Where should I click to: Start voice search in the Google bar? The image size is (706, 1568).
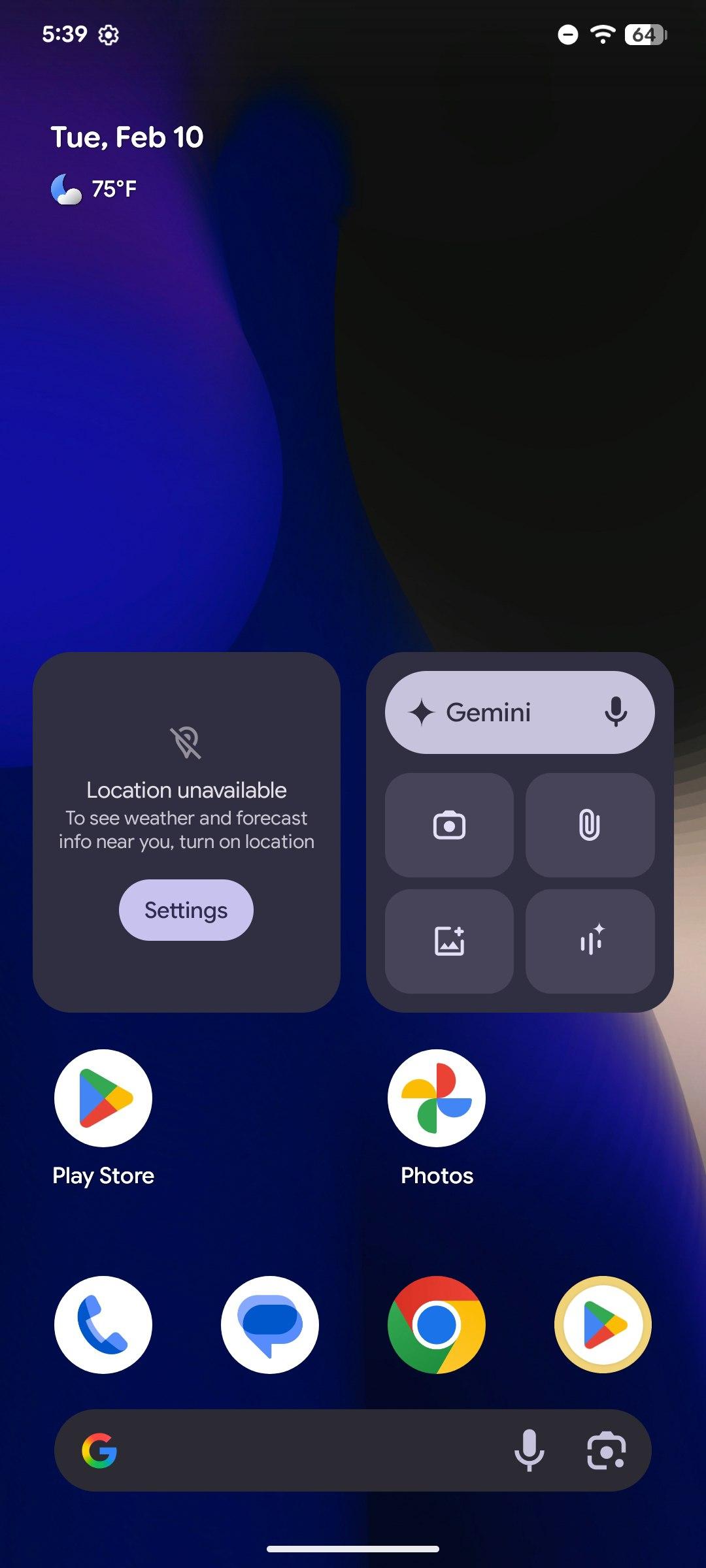[529, 1450]
